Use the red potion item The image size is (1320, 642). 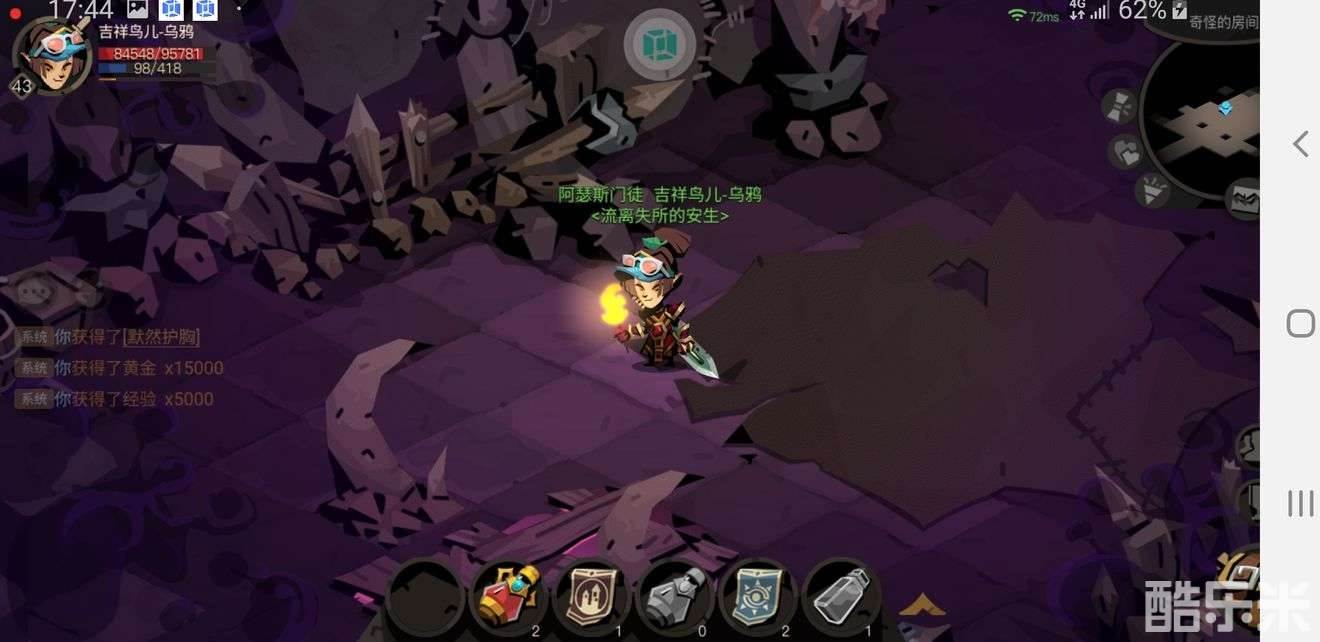click(508, 597)
